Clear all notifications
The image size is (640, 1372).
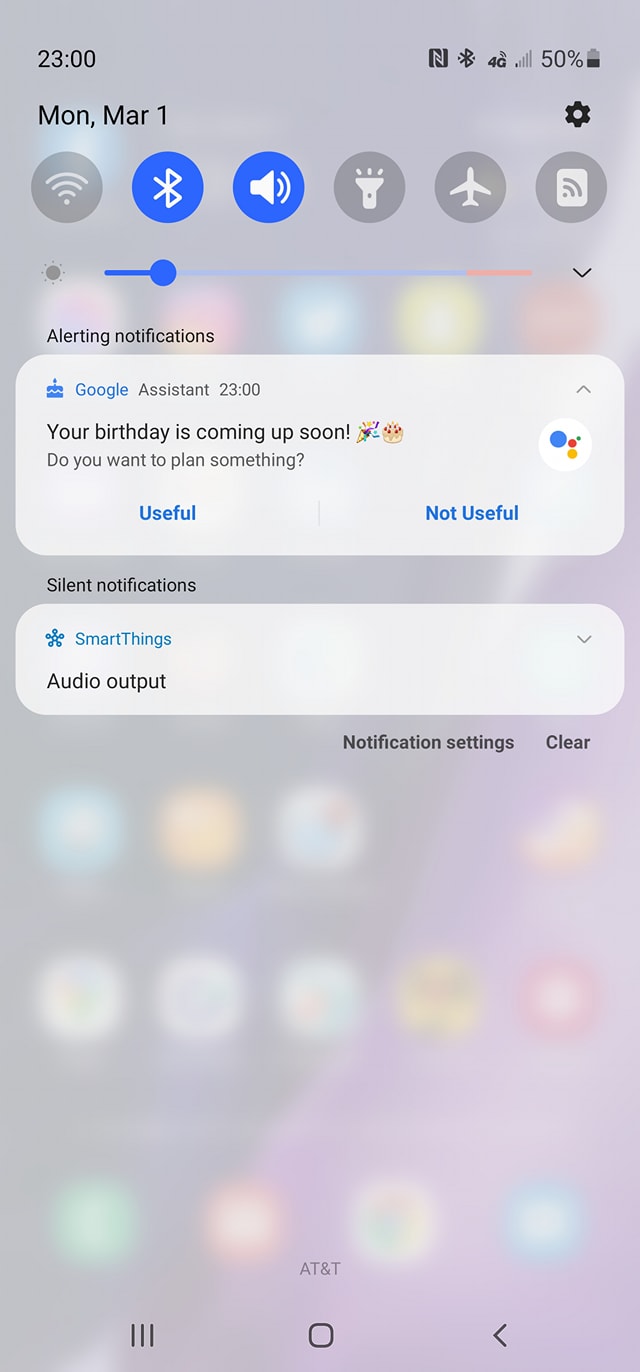tap(568, 742)
